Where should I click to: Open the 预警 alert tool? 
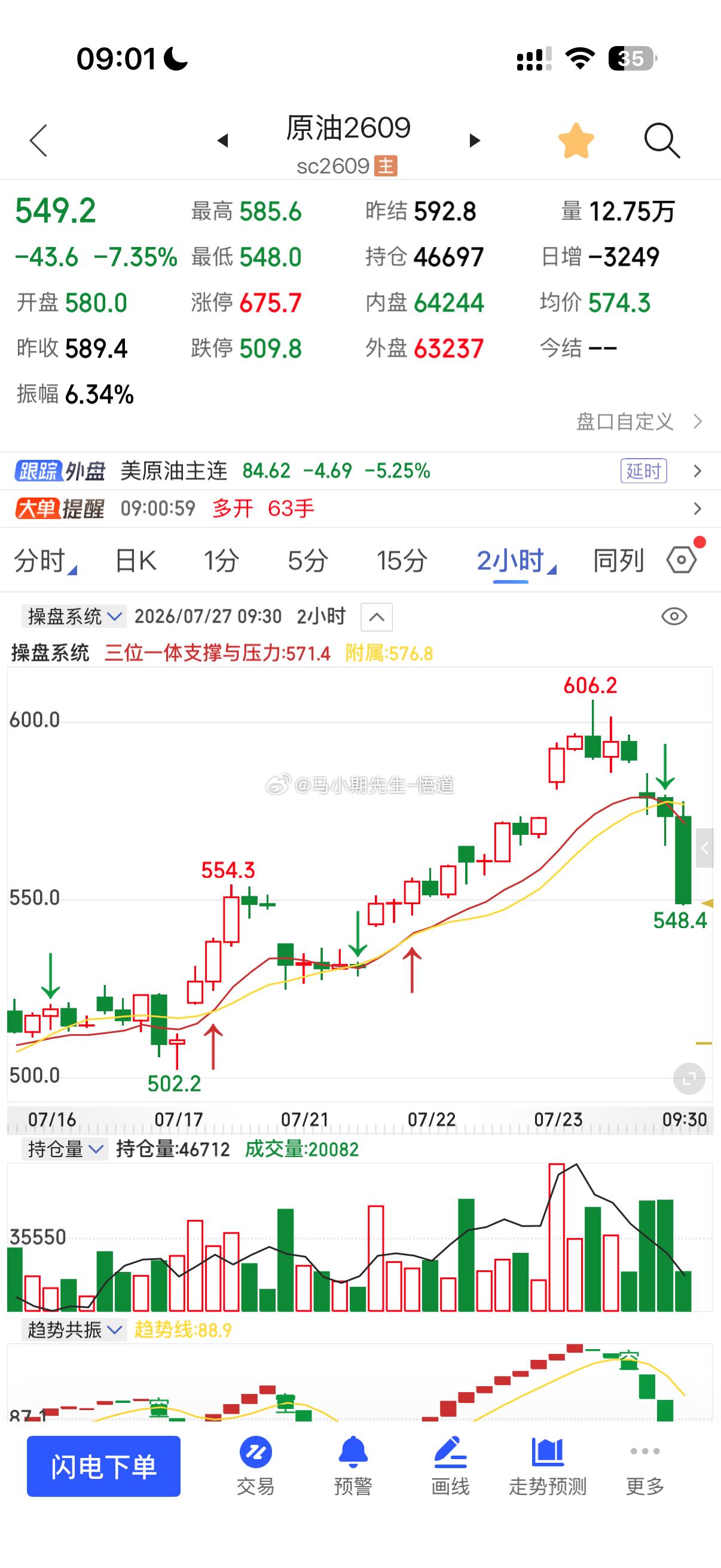353,1466
